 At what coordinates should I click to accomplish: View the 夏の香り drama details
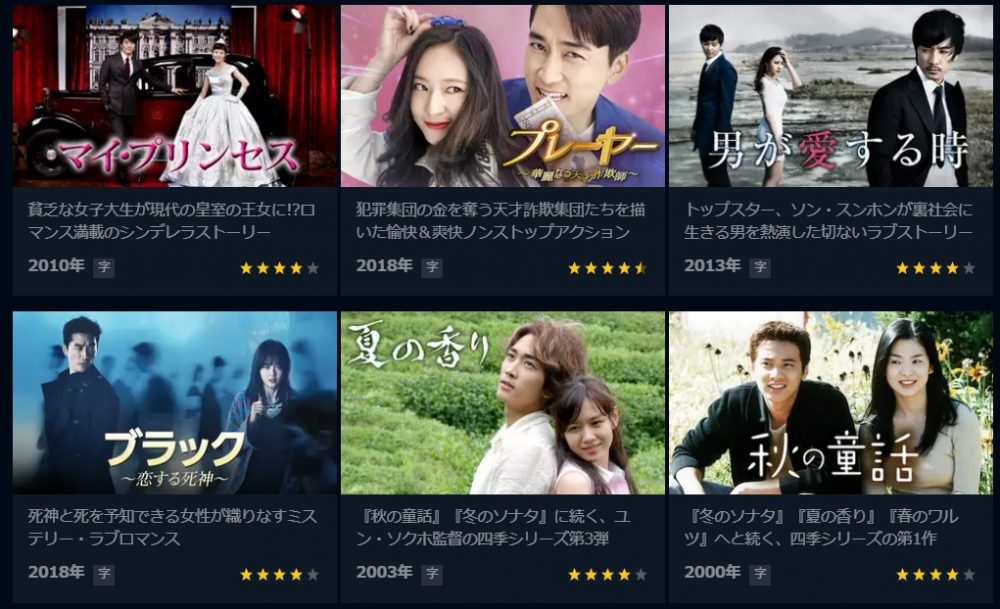point(502,403)
